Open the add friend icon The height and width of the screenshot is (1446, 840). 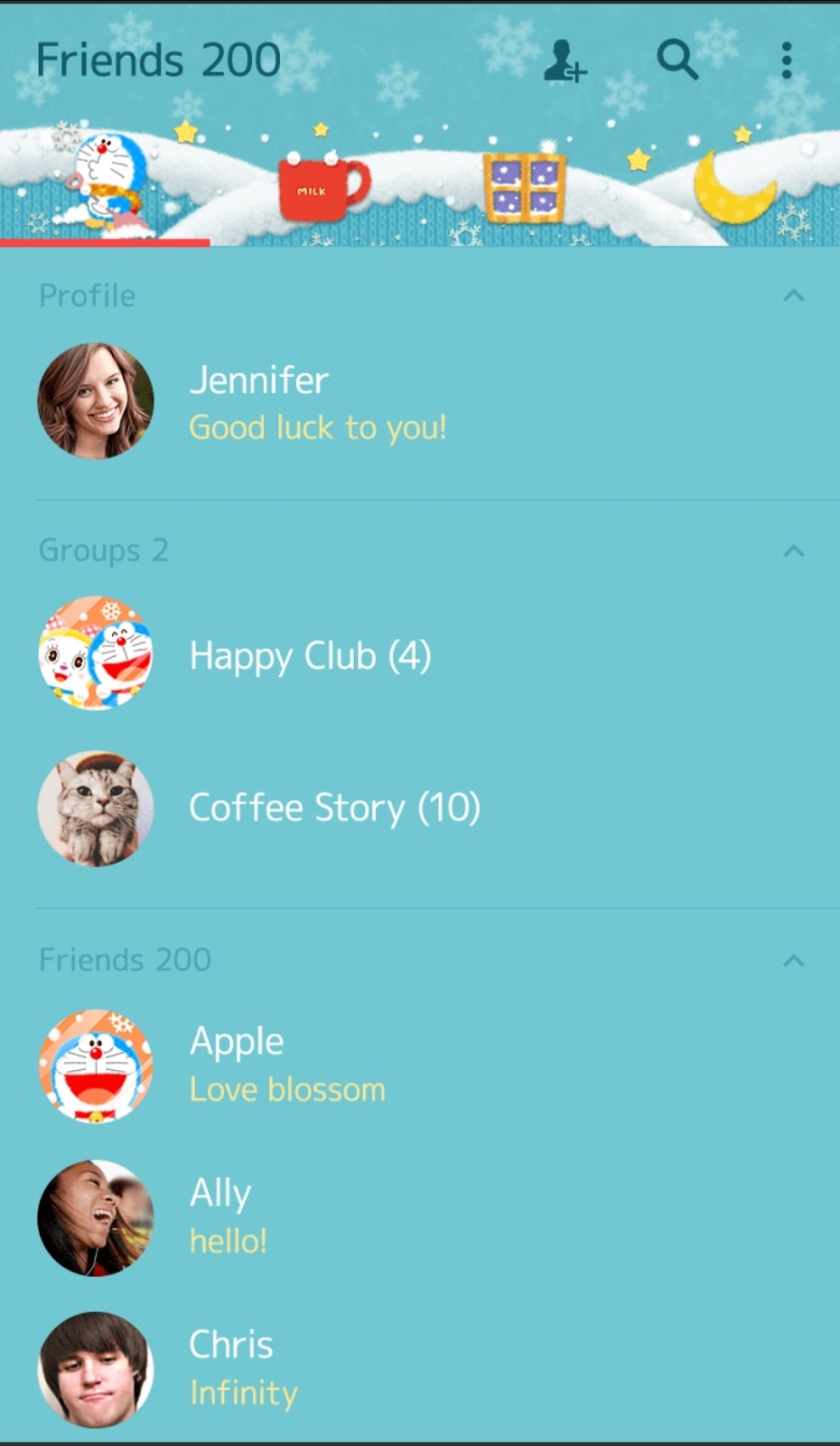coord(565,61)
